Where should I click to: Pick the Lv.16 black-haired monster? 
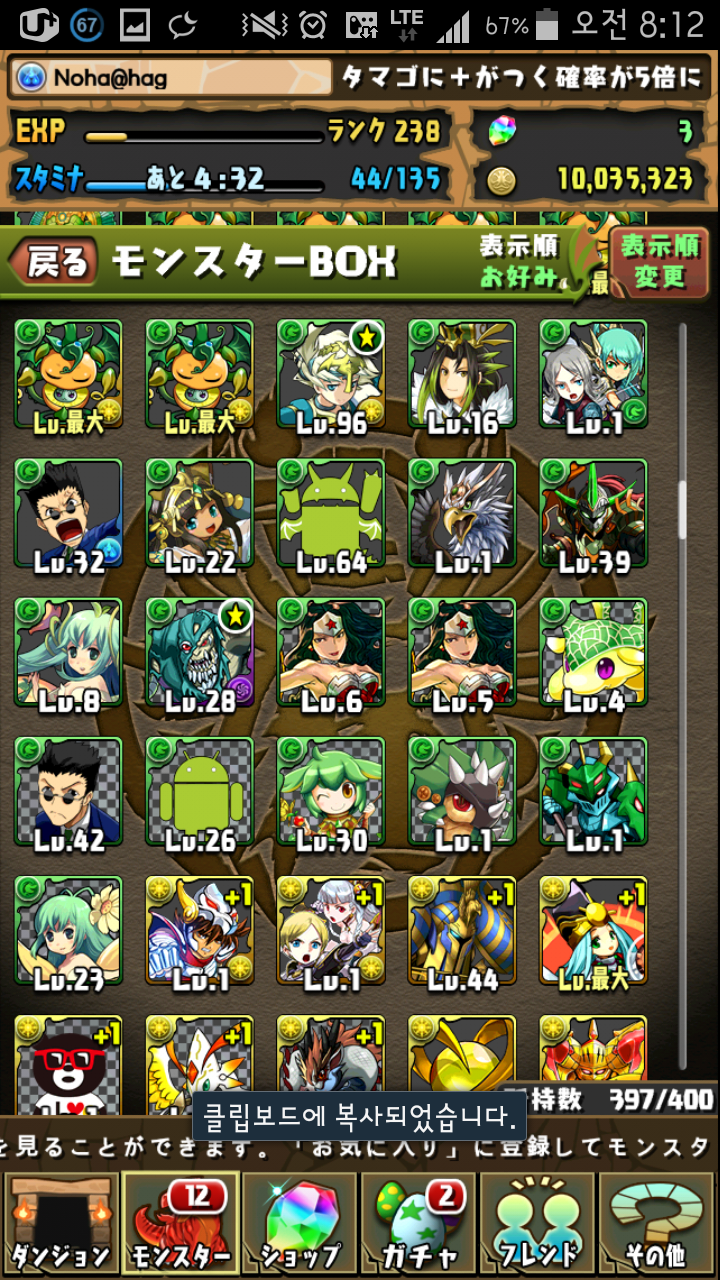coord(461,375)
